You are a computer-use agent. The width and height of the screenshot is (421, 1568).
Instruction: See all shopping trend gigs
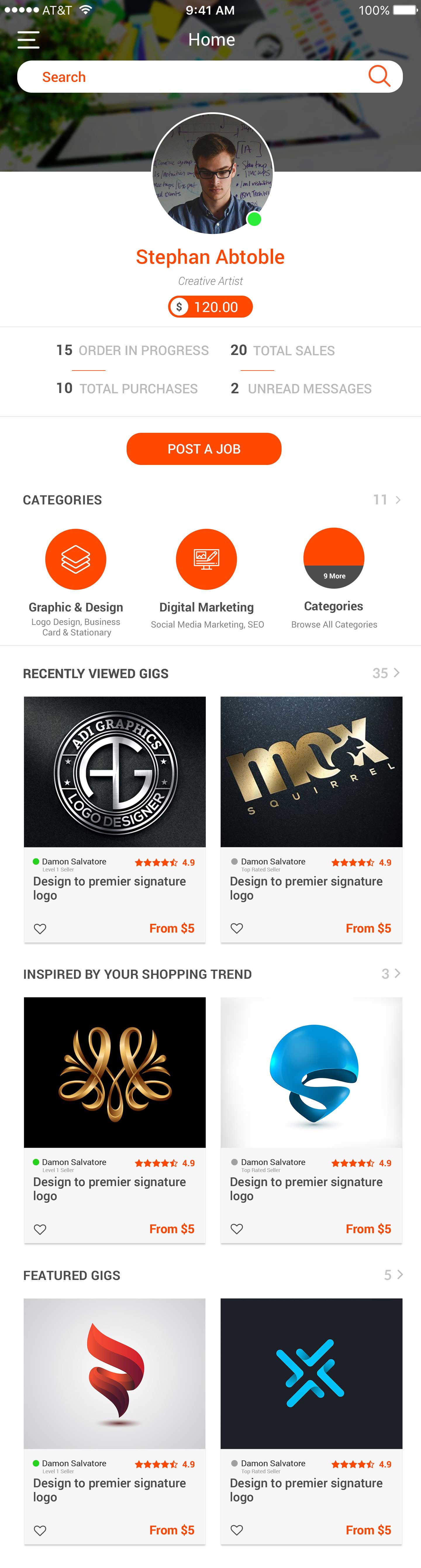[391, 974]
